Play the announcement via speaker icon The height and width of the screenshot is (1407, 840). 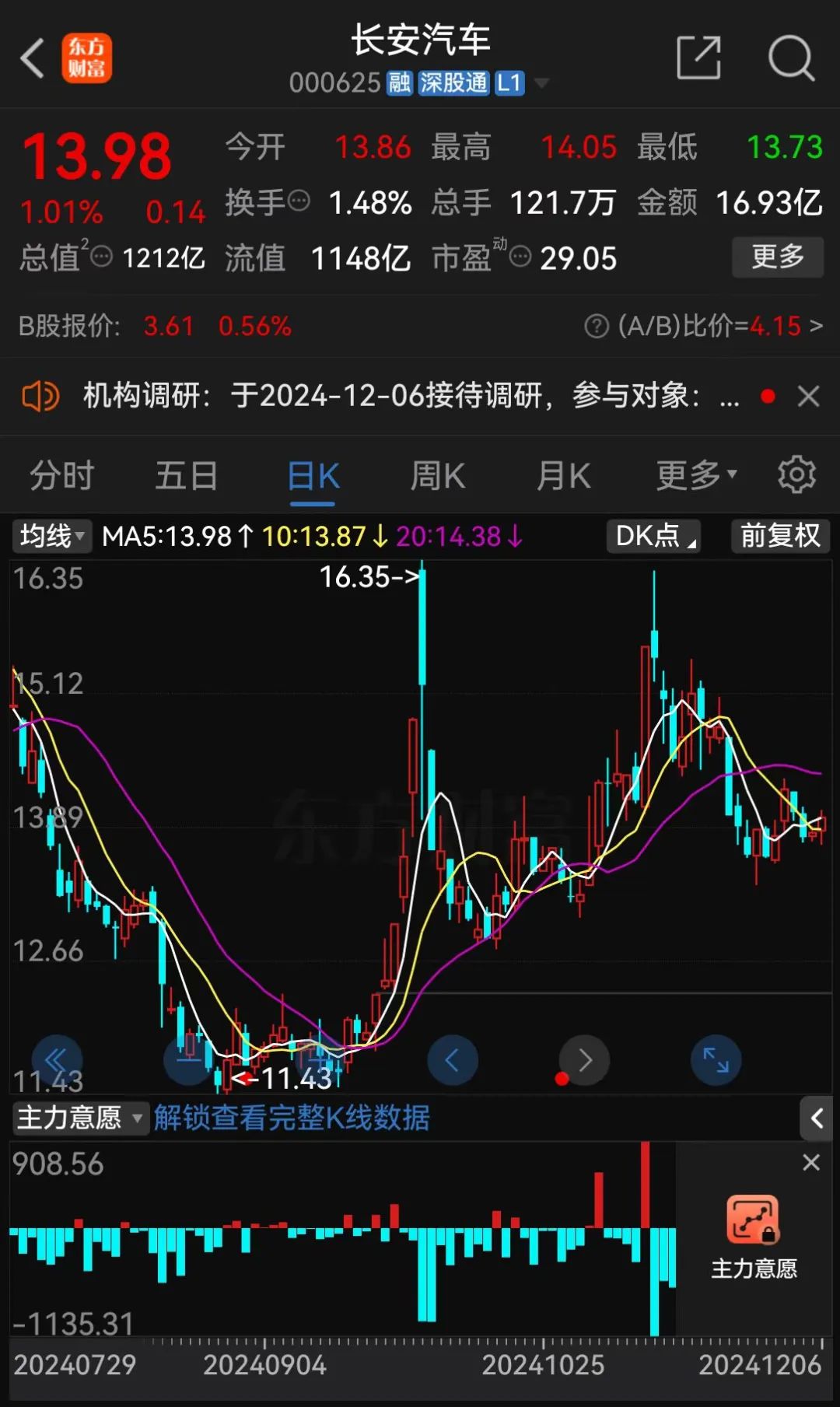(x=40, y=397)
